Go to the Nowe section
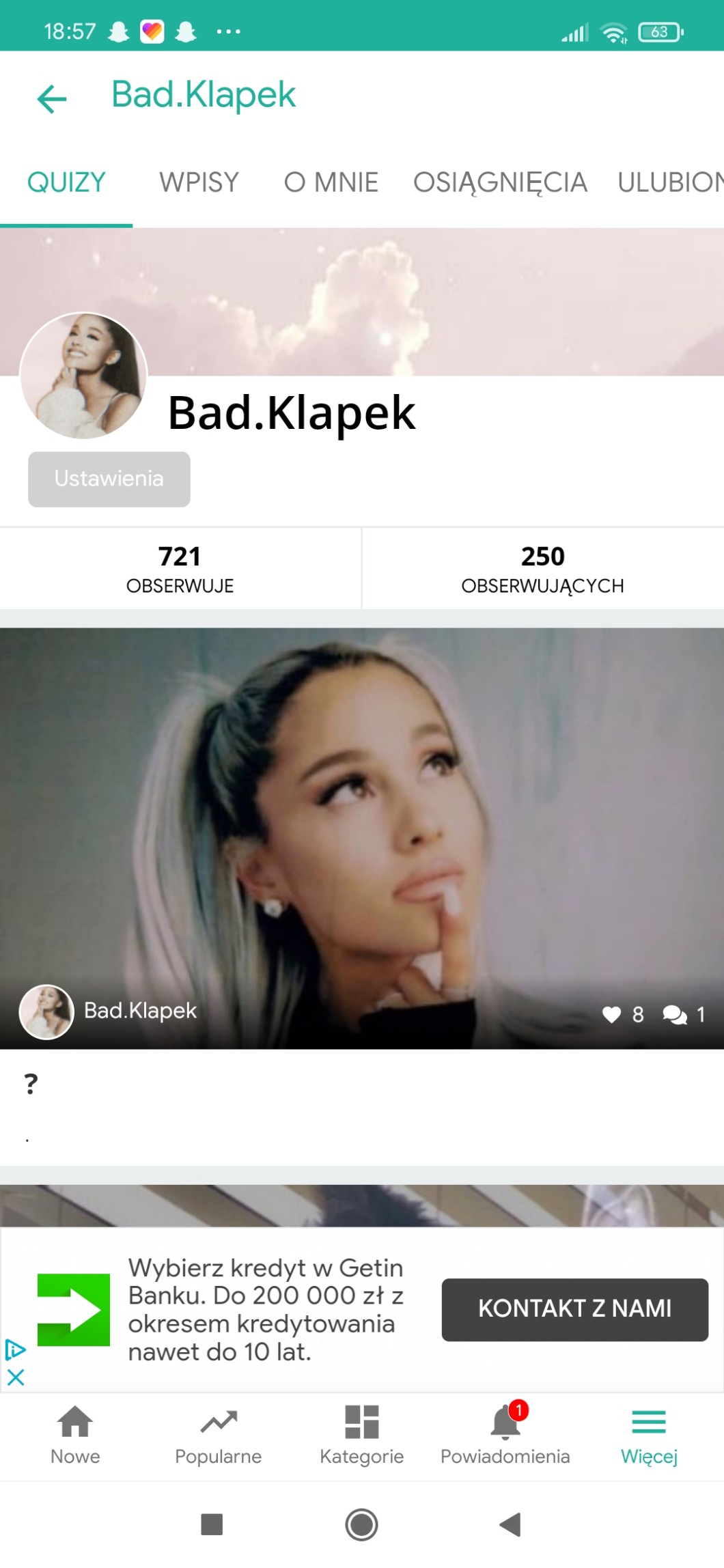Screen dimensions: 724x1568 pyautogui.click(x=75, y=1436)
